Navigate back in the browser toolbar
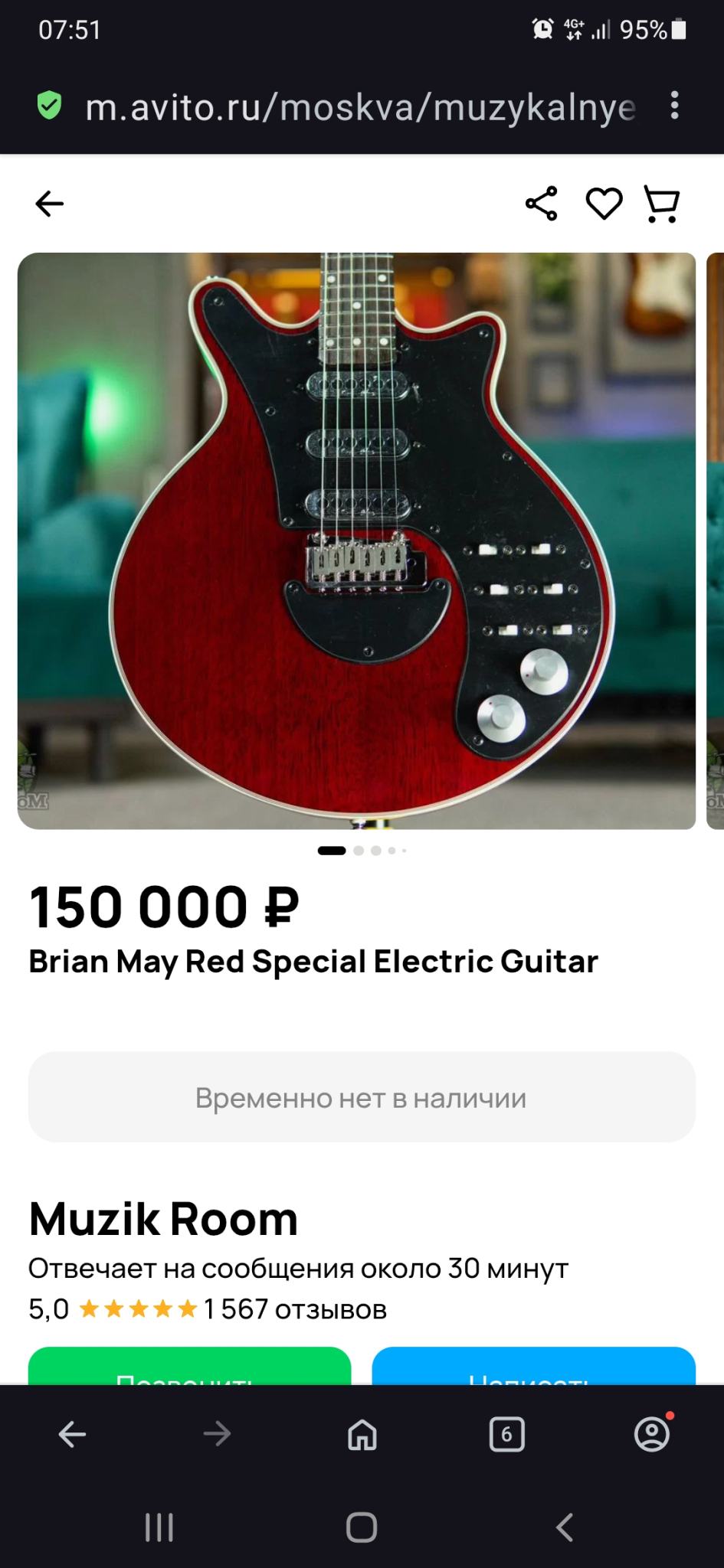 click(x=73, y=1434)
